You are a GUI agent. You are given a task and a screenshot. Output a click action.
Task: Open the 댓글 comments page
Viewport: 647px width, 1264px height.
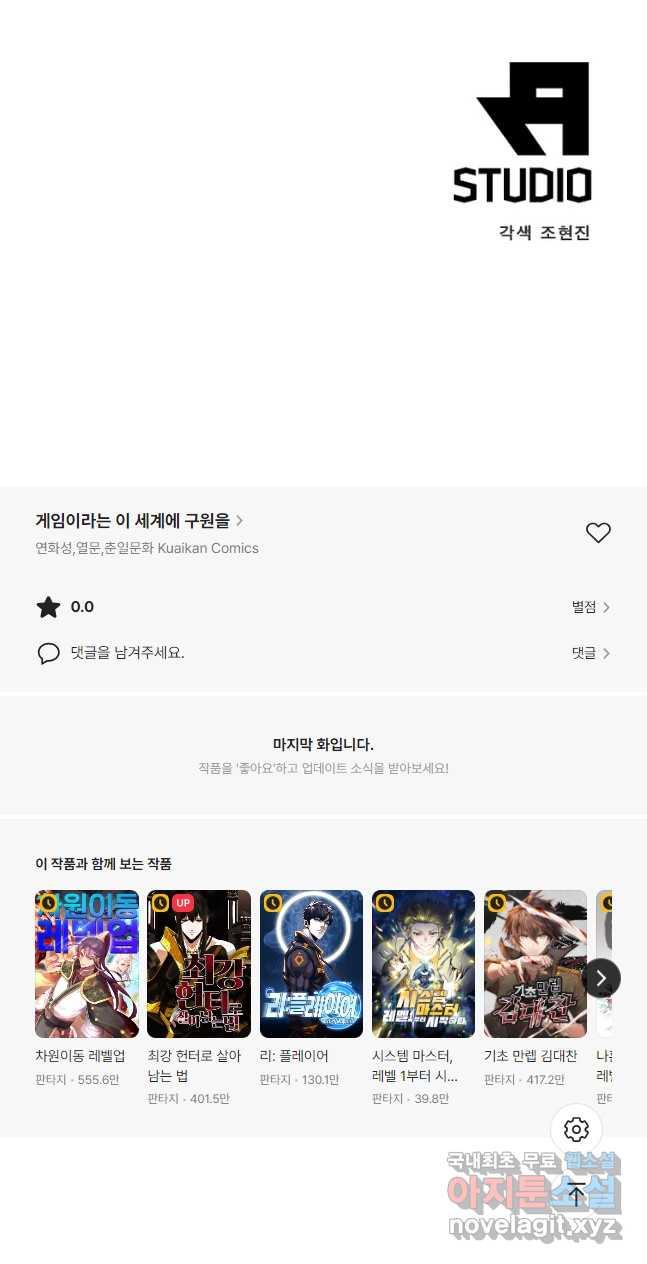pos(590,653)
